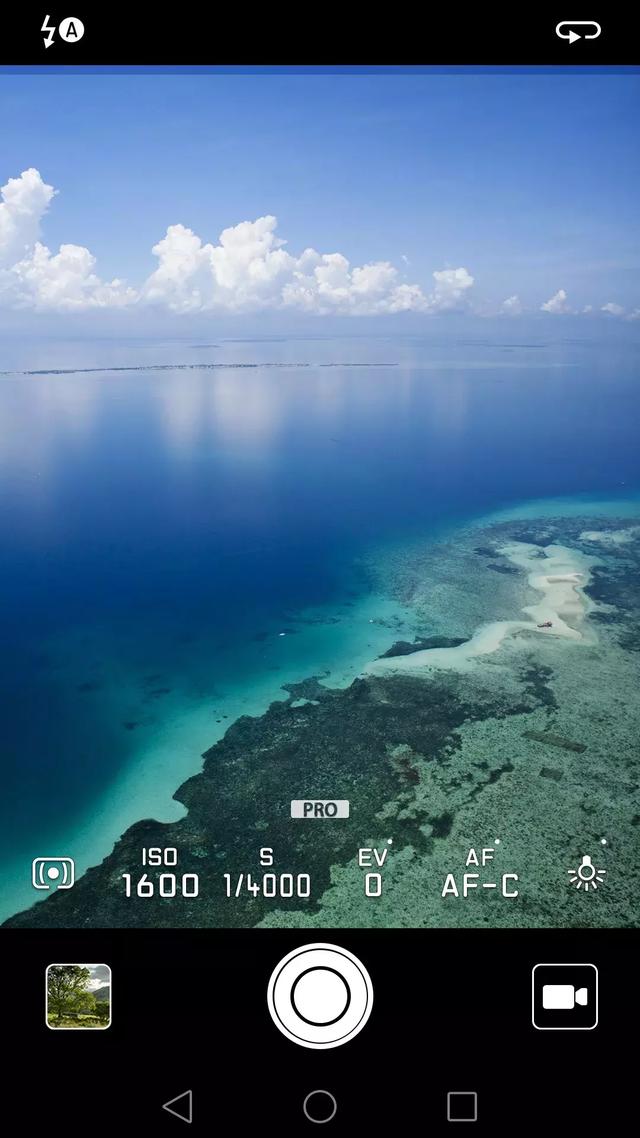Viewport: 640px width, 1138px height.
Task: Open the last photo in gallery
Action: [78, 996]
